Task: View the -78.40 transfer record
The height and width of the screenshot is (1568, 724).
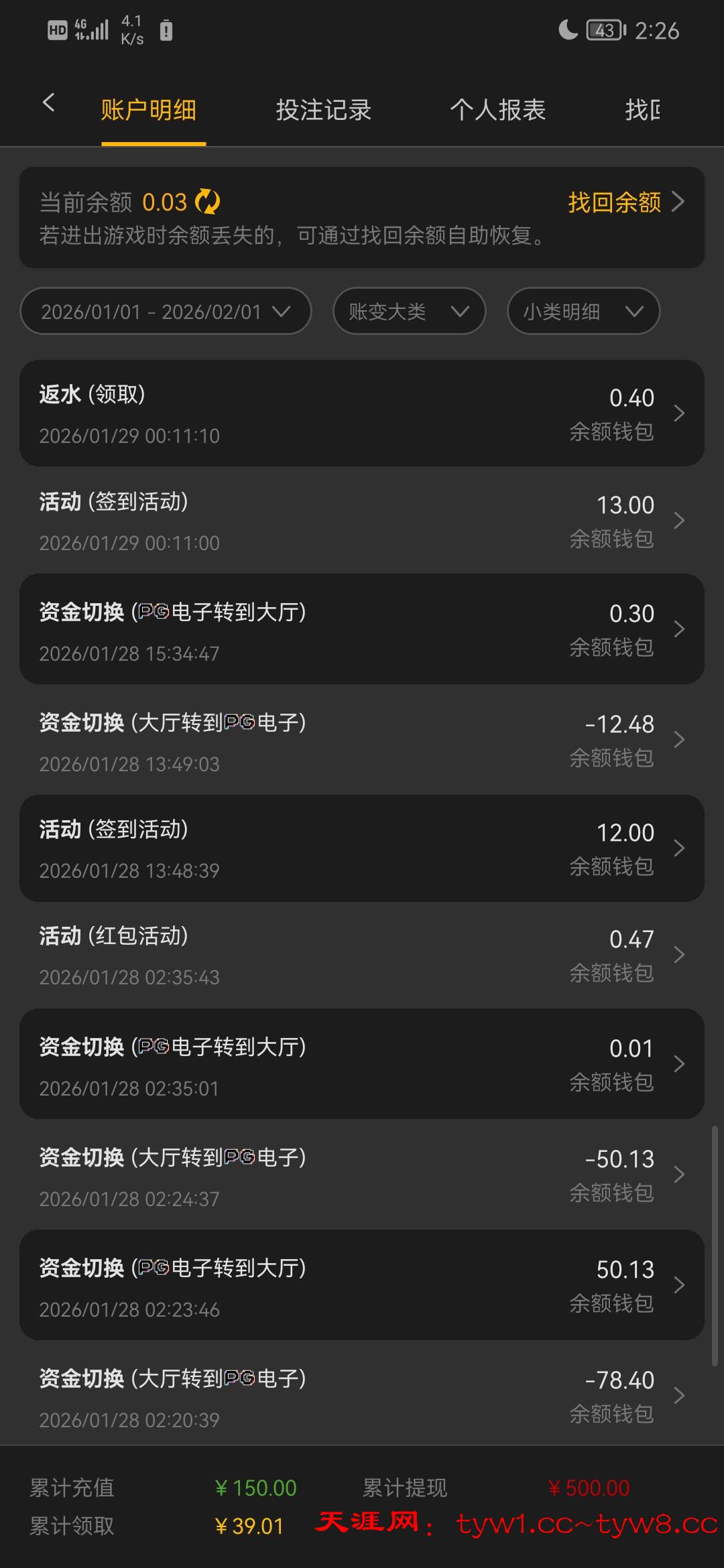Action: tap(362, 1396)
